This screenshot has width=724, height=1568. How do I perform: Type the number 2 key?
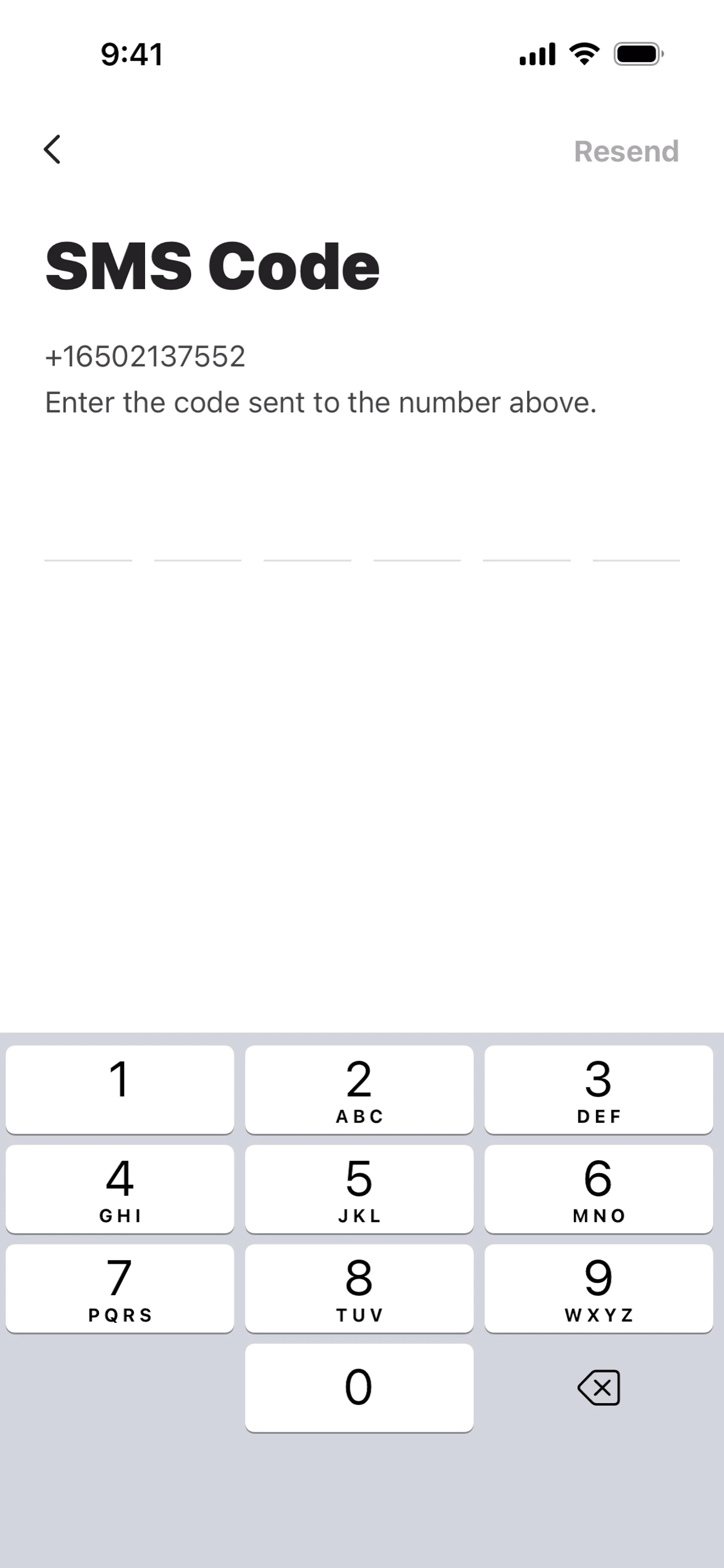click(x=359, y=1090)
